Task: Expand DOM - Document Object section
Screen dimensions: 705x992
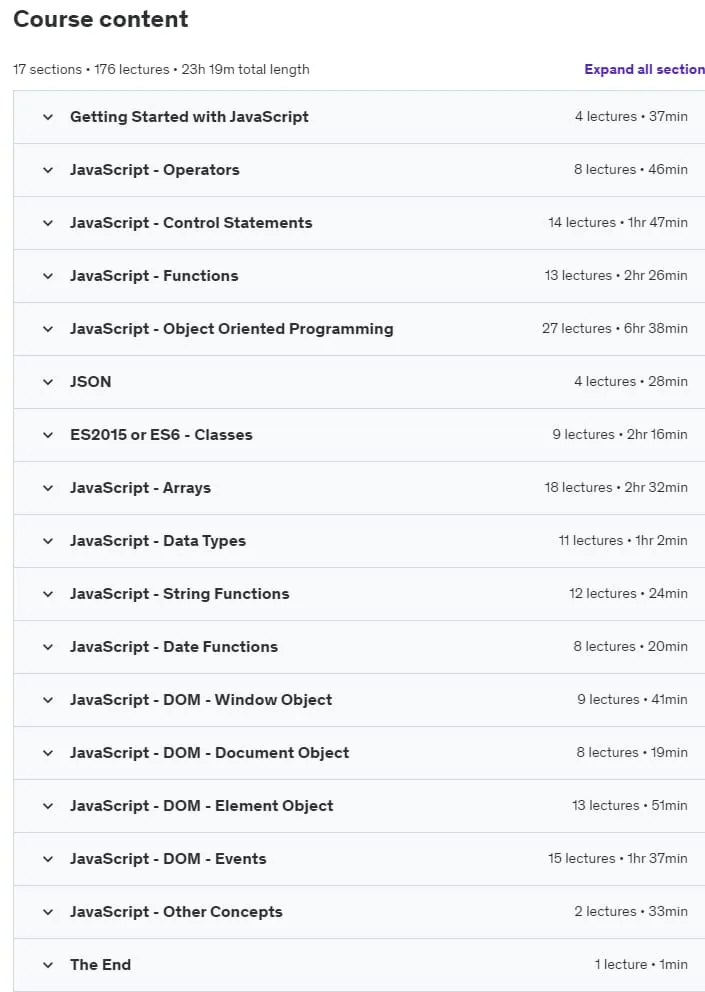Action: [x=359, y=753]
